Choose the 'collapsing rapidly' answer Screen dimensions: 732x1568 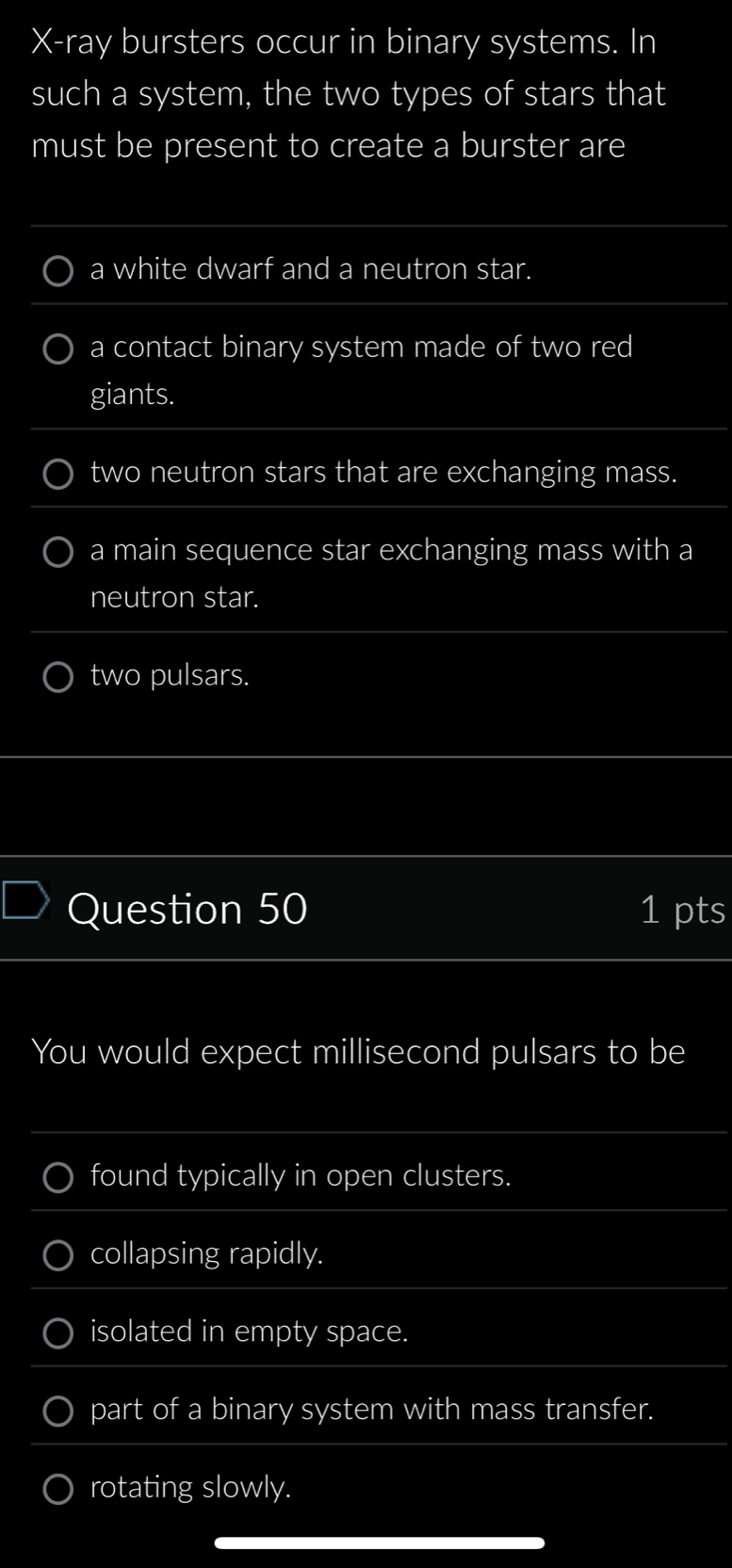click(58, 1255)
